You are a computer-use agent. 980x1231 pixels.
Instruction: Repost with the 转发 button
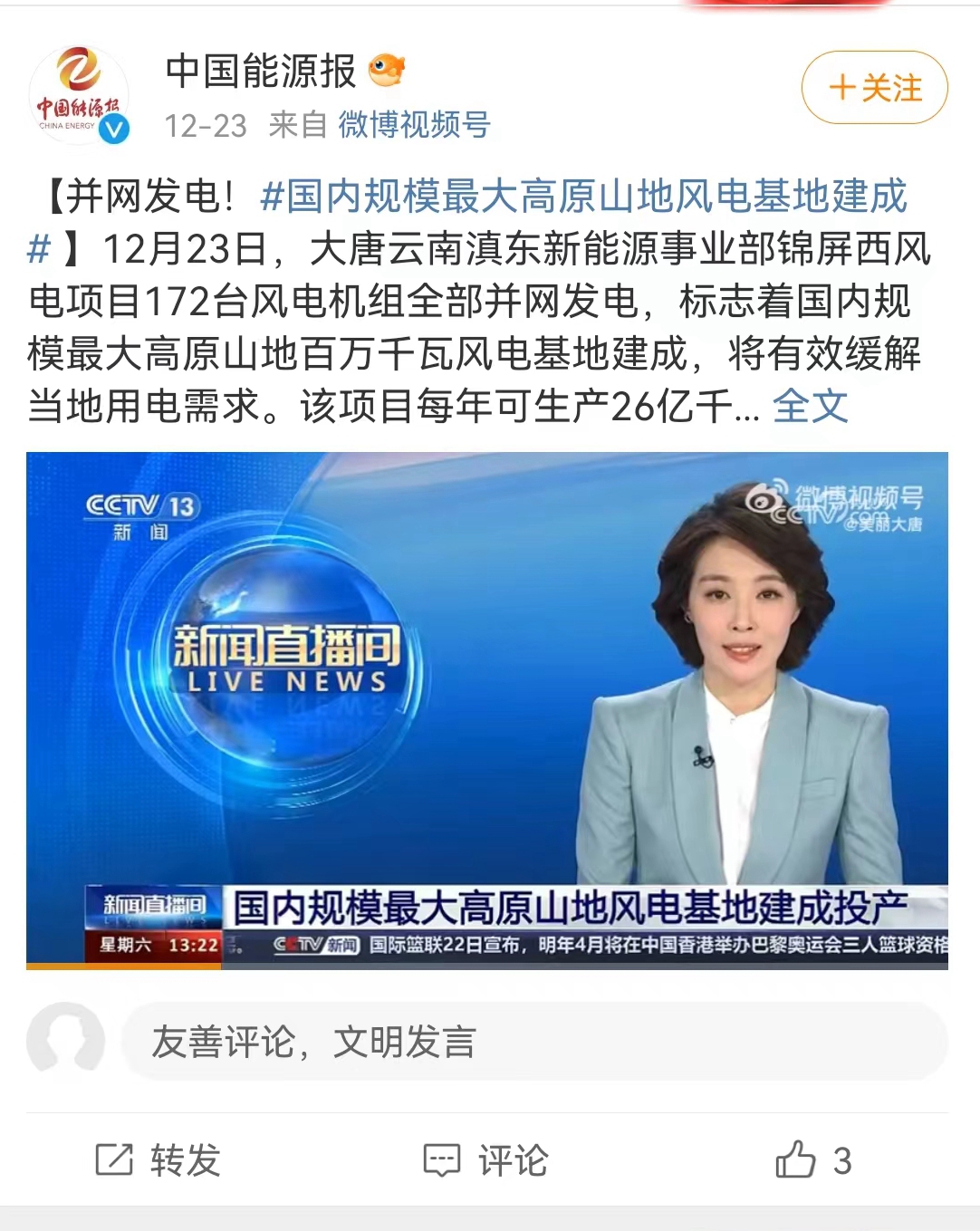click(x=159, y=1160)
